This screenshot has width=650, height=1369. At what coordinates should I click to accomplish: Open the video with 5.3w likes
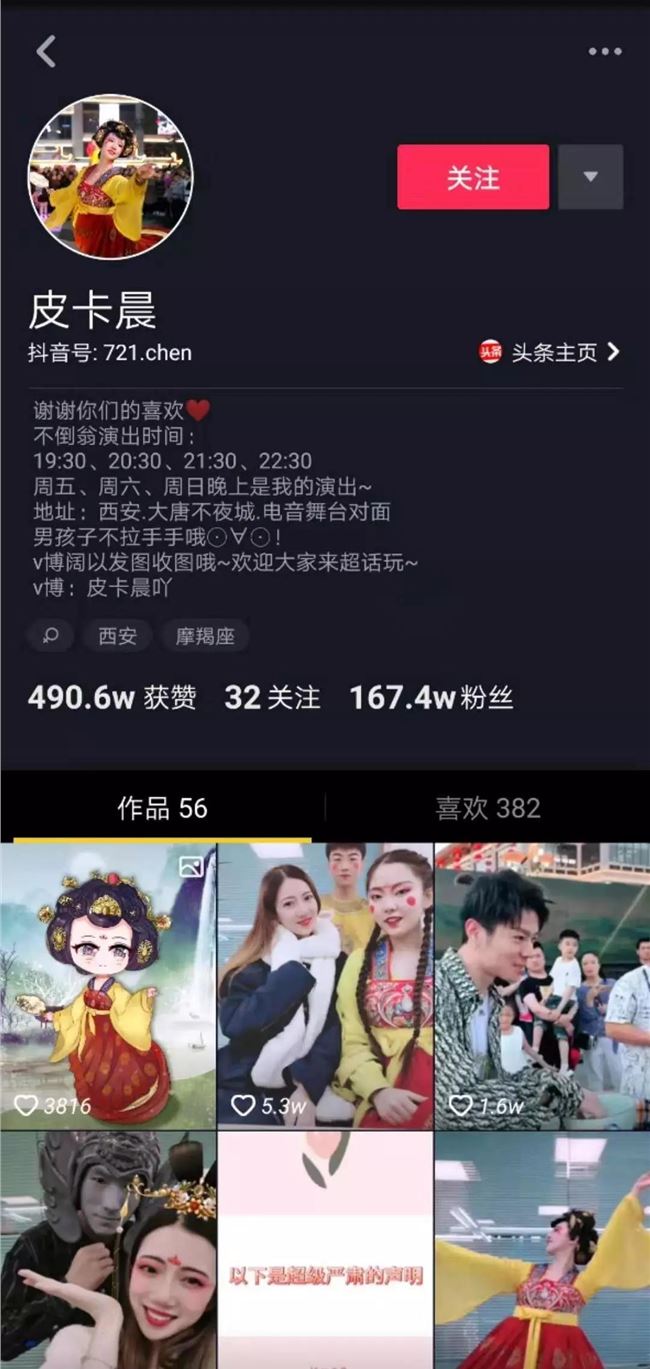click(x=325, y=985)
